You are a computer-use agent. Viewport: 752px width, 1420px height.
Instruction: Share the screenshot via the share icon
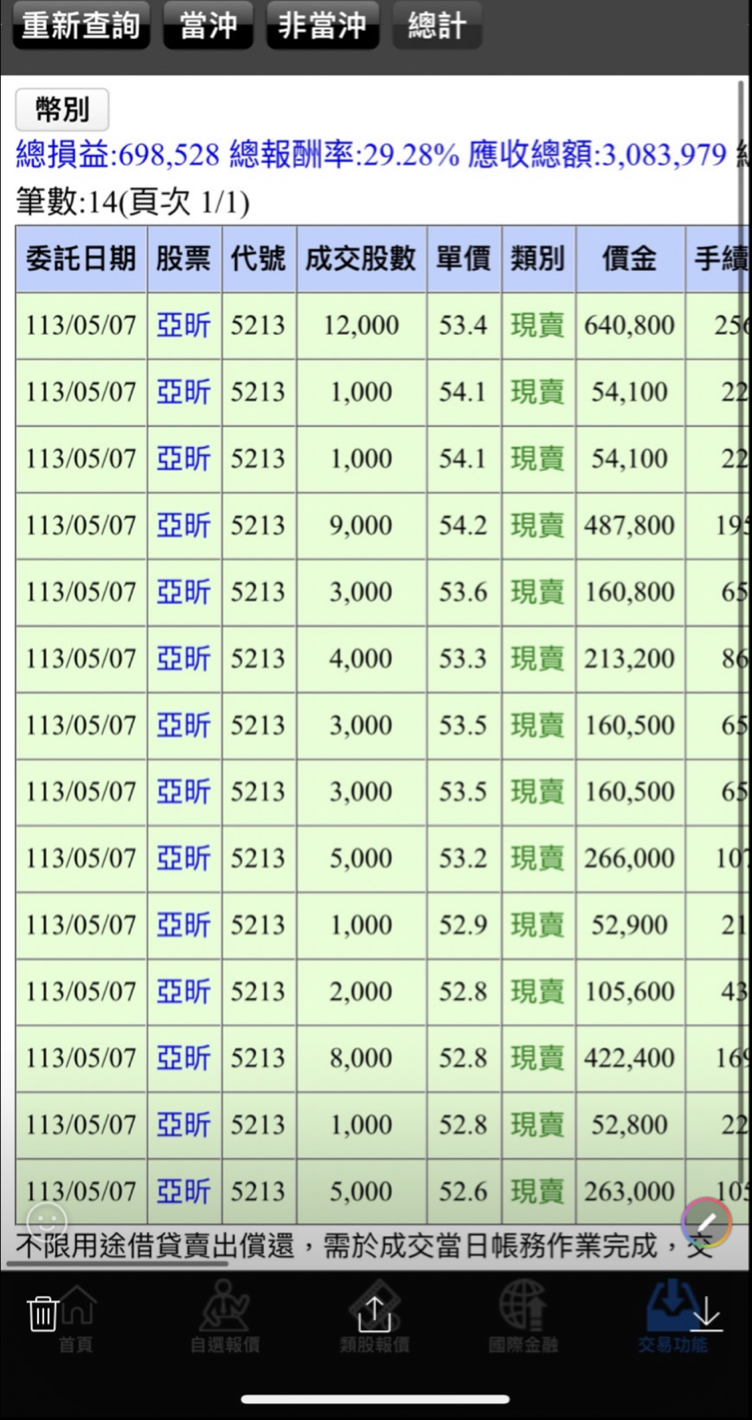(x=374, y=1313)
